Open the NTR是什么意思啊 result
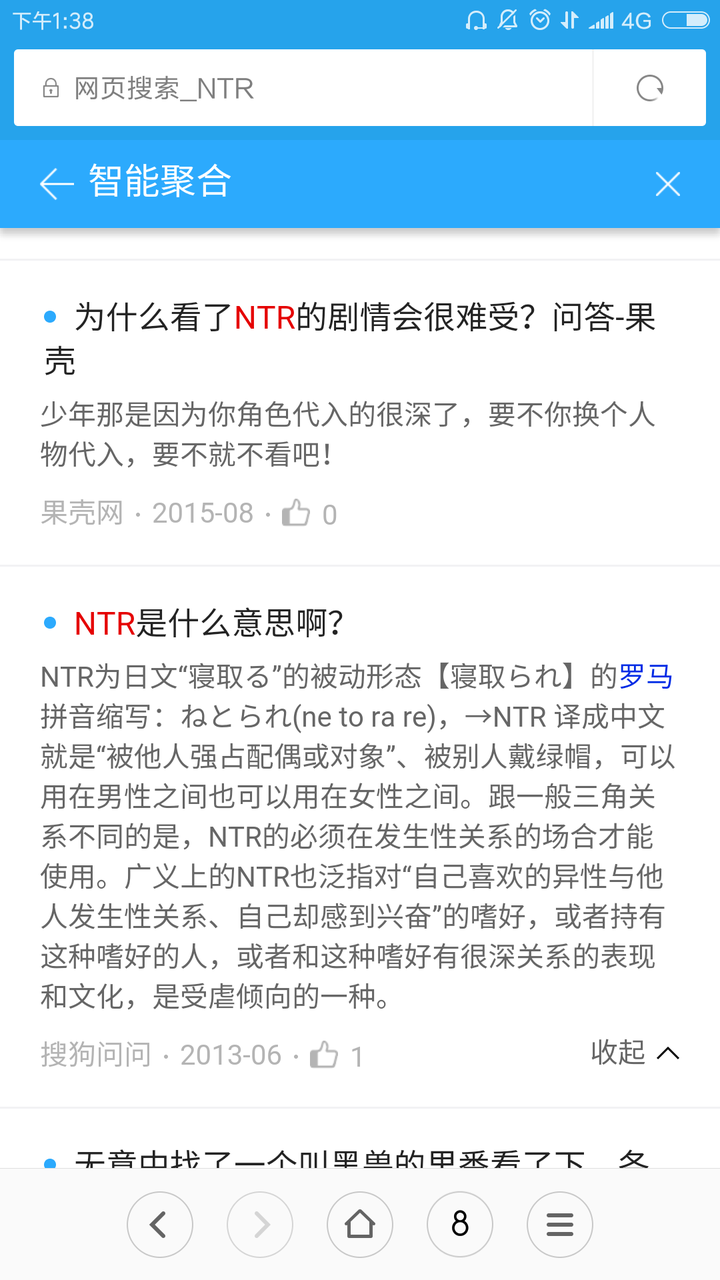Image resolution: width=720 pixels, height=1280 pixels. click(209, 624)
